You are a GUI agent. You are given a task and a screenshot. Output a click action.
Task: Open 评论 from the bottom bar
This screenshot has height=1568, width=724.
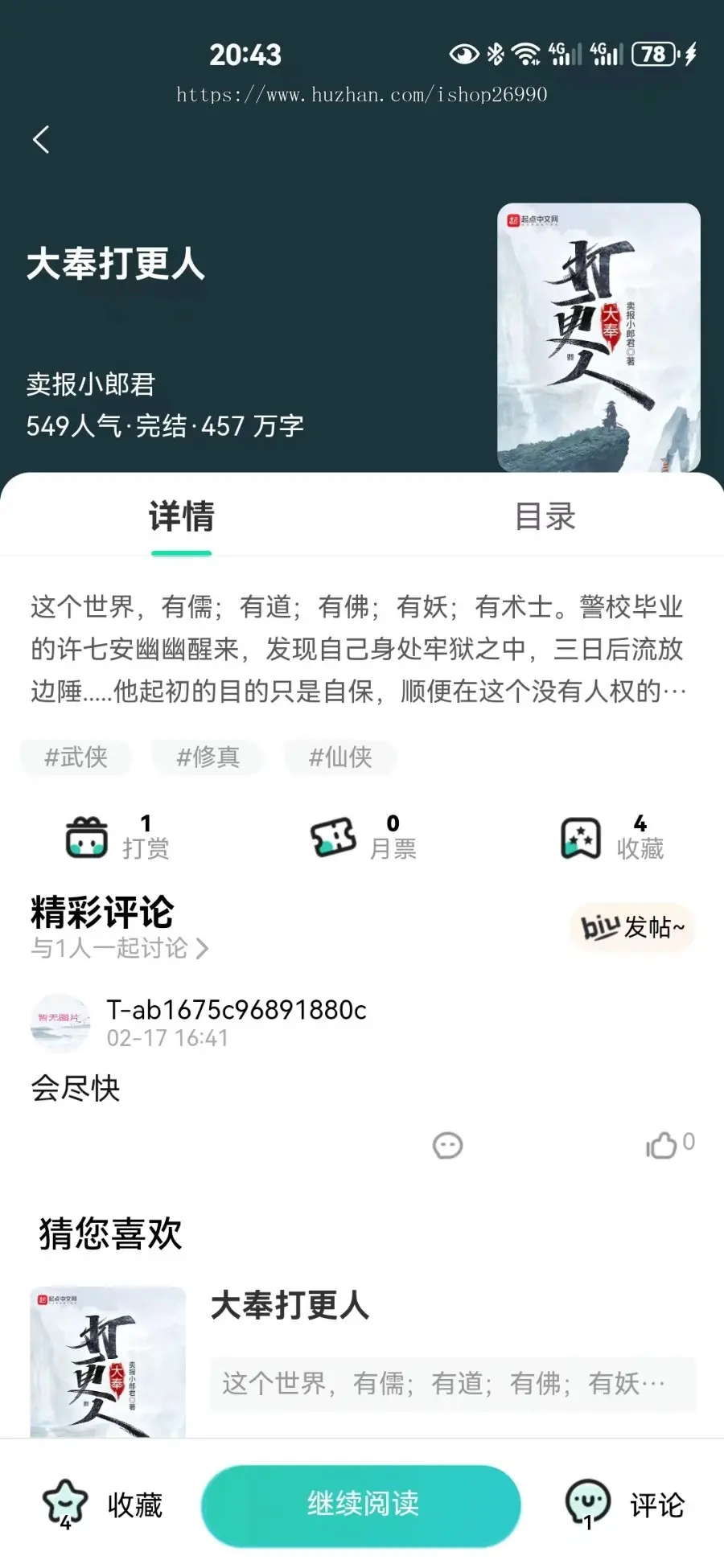pyautogui.click(x=625, y=1504)
